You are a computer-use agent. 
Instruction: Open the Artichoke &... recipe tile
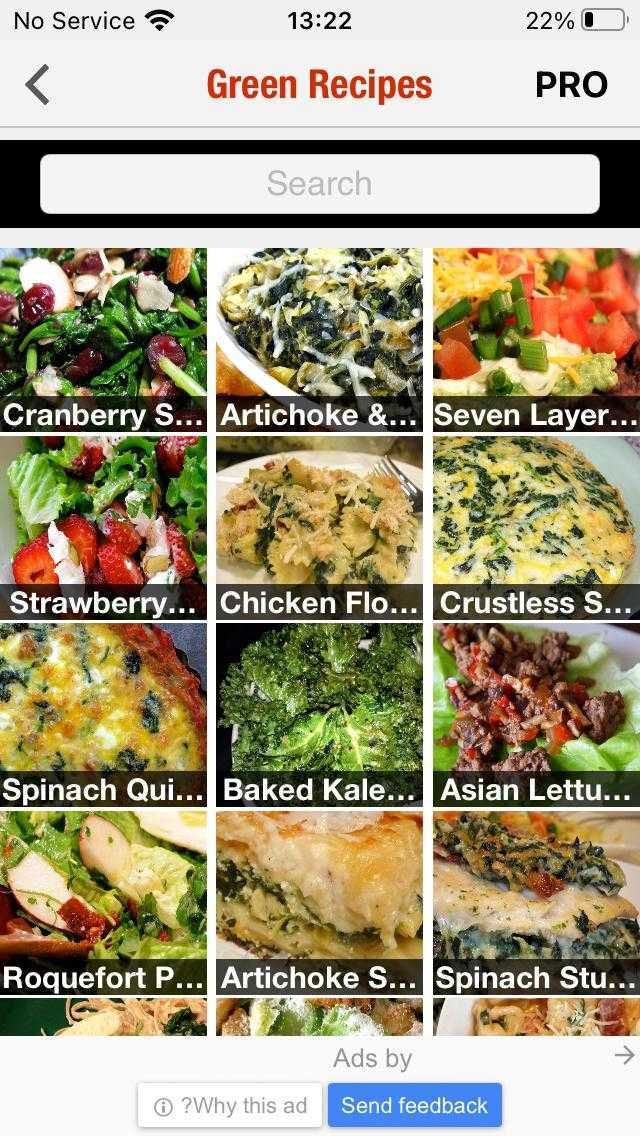(x=319, y=340)
